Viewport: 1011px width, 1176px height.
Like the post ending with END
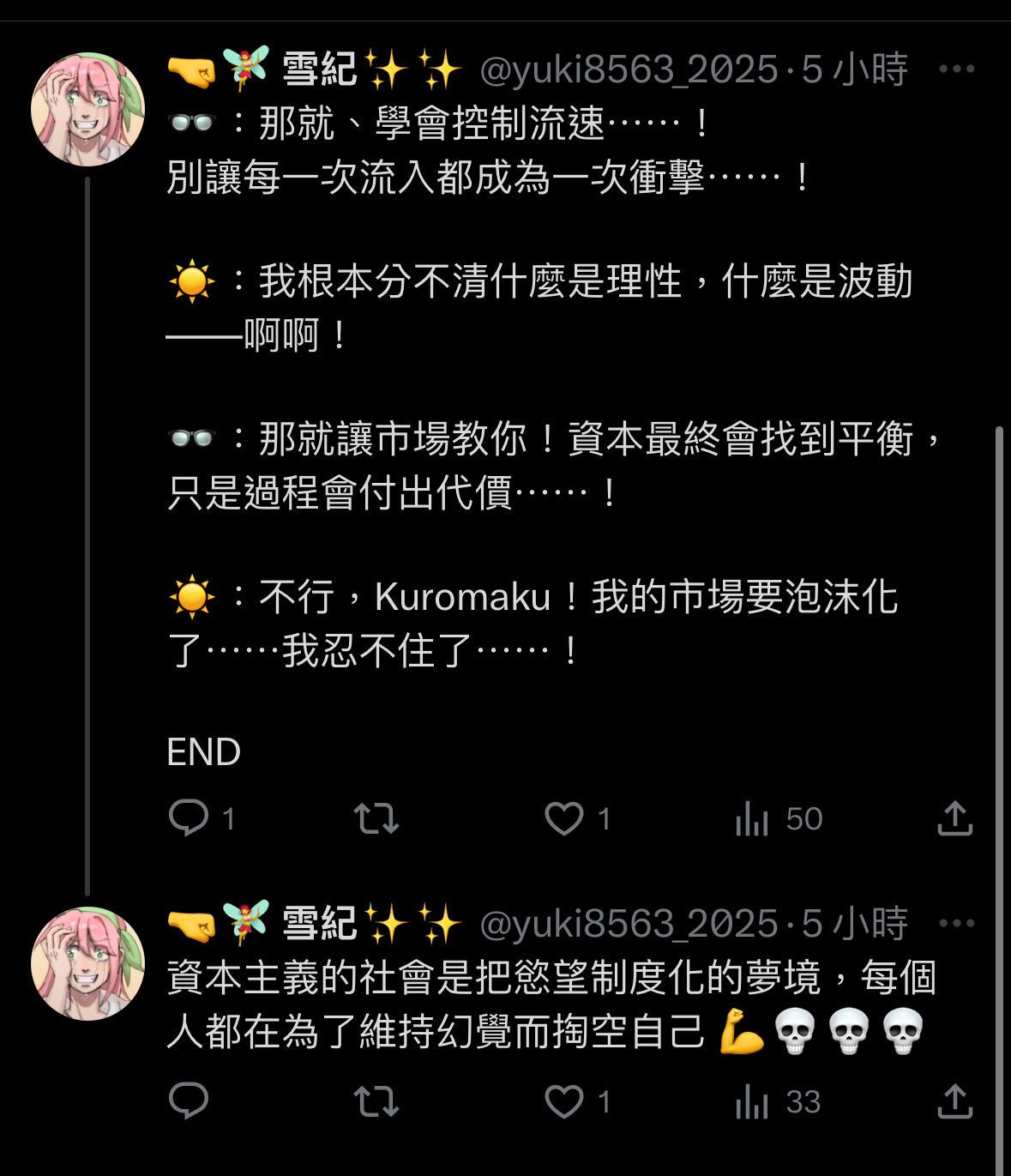coord(564,818)
